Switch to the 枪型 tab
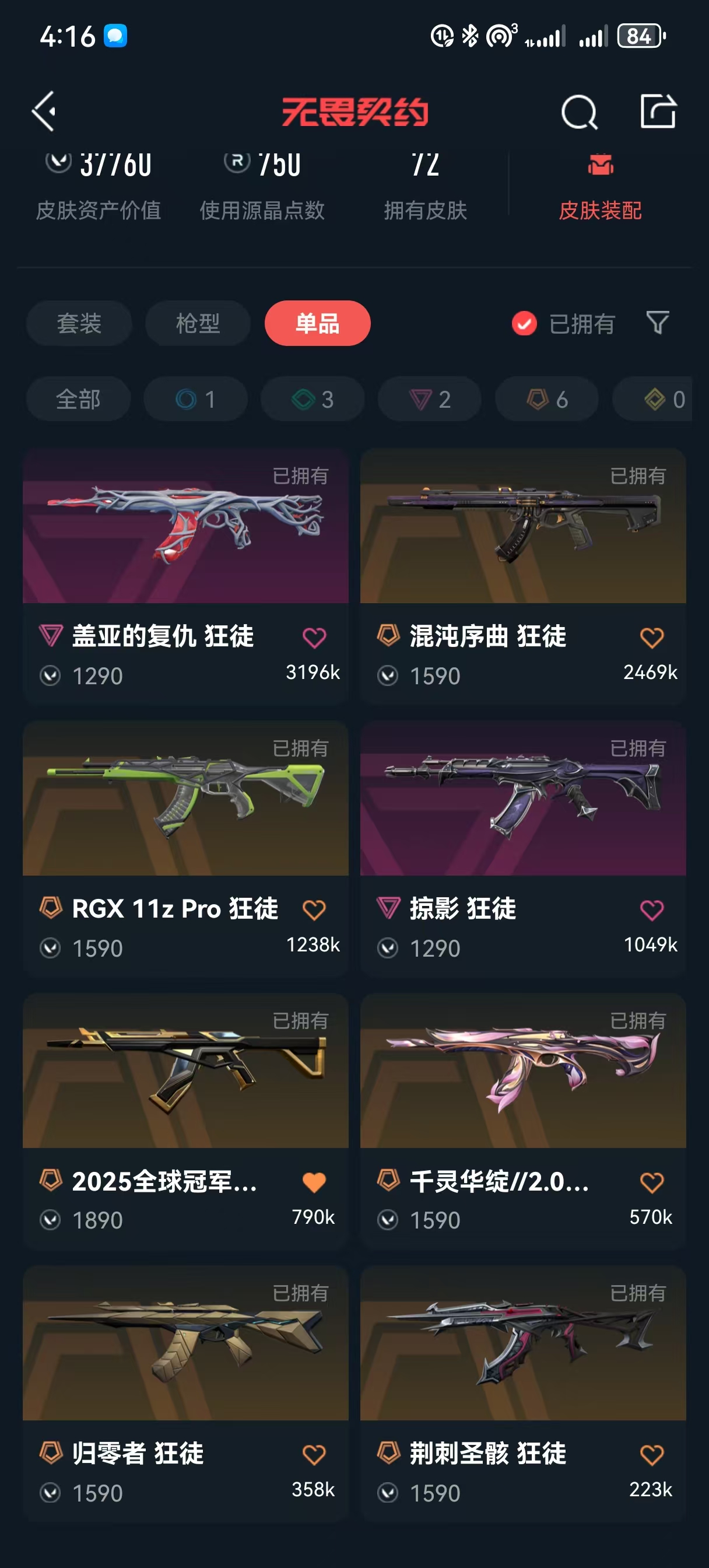709x1568 pixels. pos(198,323)
